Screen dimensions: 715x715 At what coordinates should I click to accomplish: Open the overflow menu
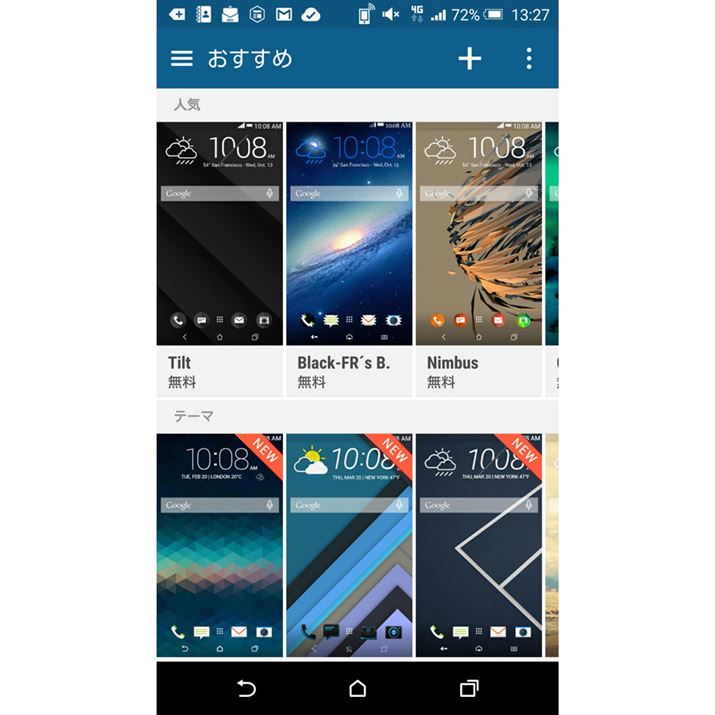pyautogui.click(x=529, y=59)
